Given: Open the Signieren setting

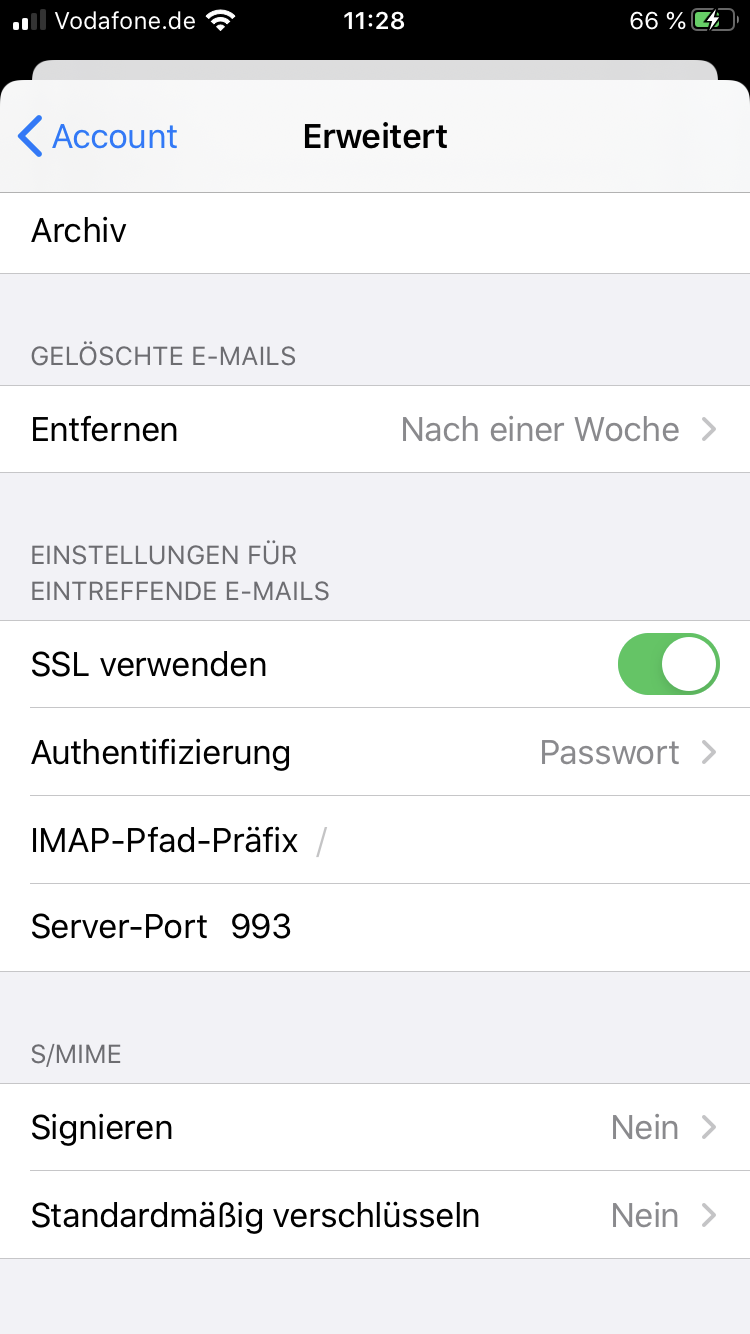Looking at the screenshot, I should tap(375, 1128).
